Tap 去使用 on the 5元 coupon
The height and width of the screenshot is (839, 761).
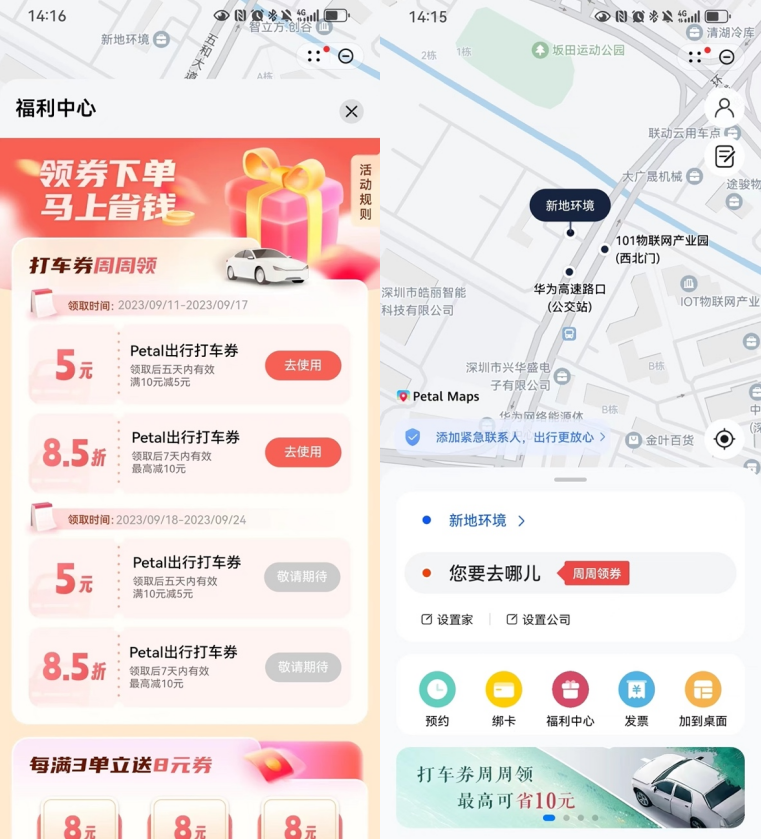click(302, 365)
